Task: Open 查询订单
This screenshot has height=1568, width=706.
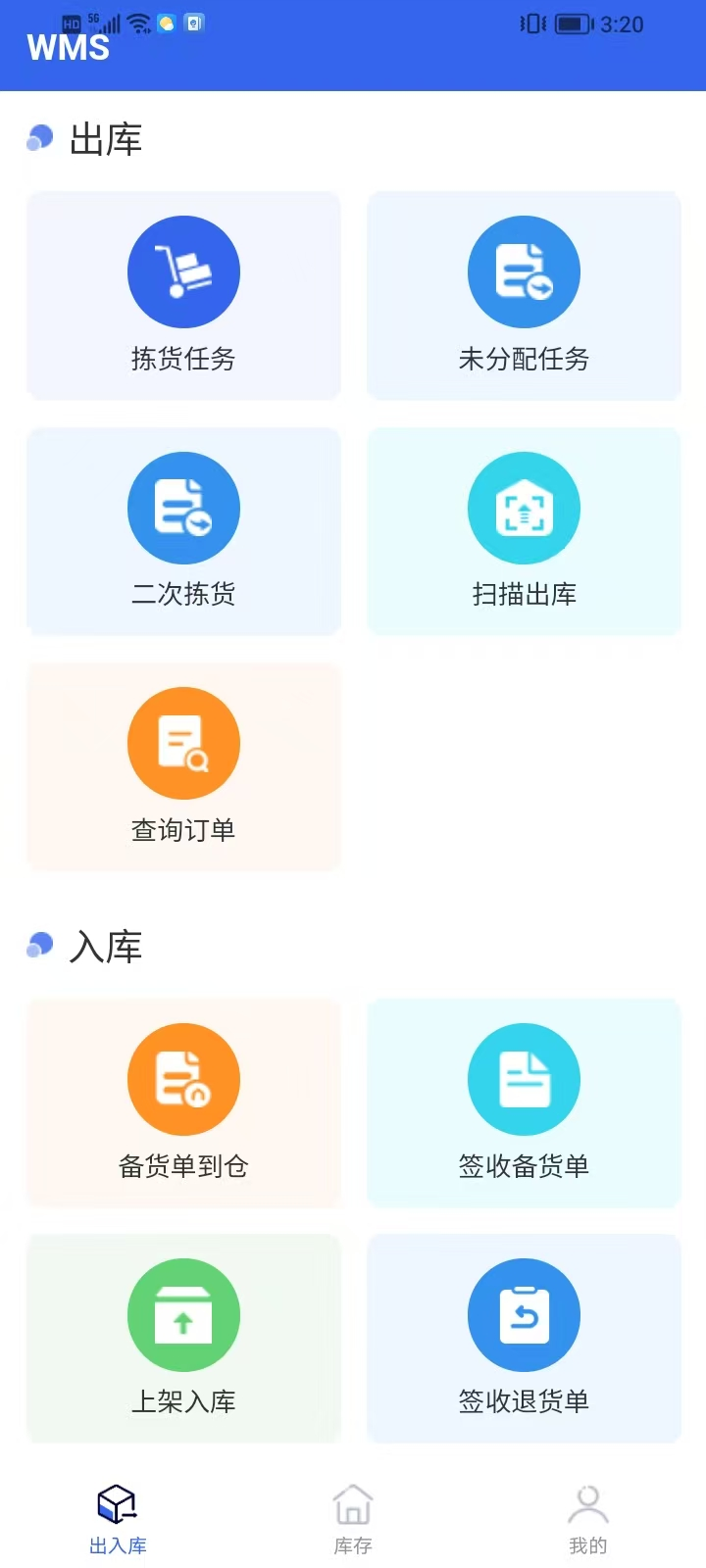Action: point(183,767)
